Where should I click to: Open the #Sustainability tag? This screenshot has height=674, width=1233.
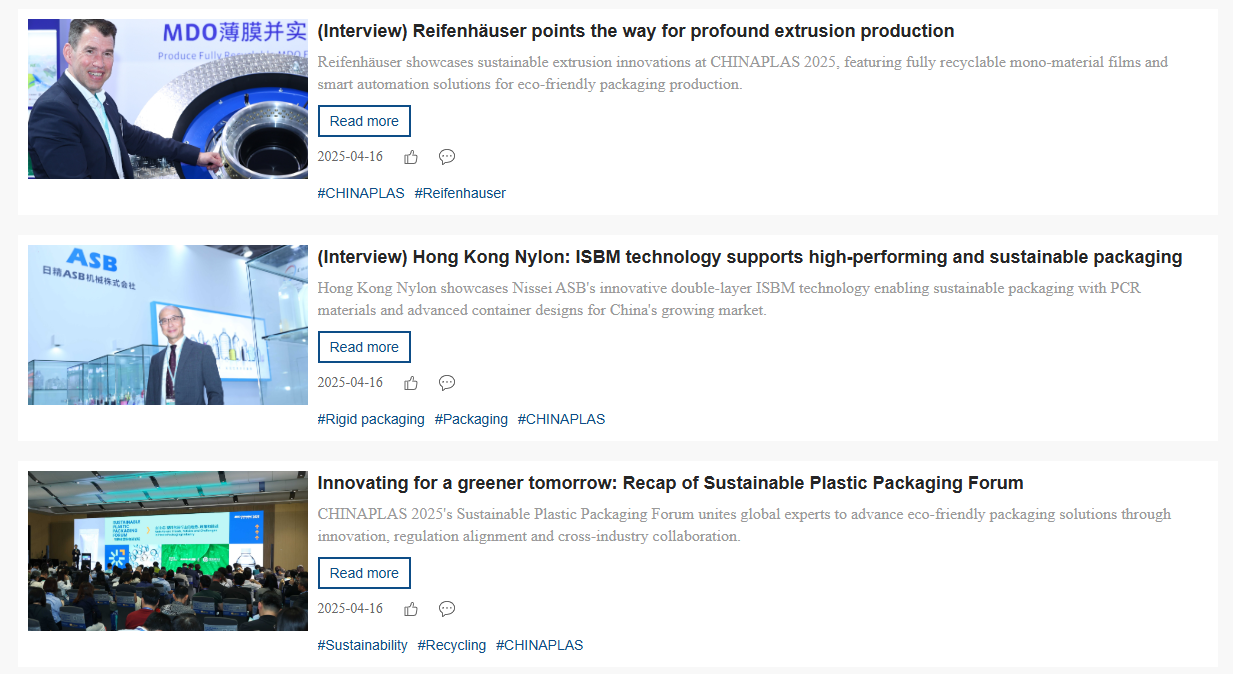[x=362, y=645]
